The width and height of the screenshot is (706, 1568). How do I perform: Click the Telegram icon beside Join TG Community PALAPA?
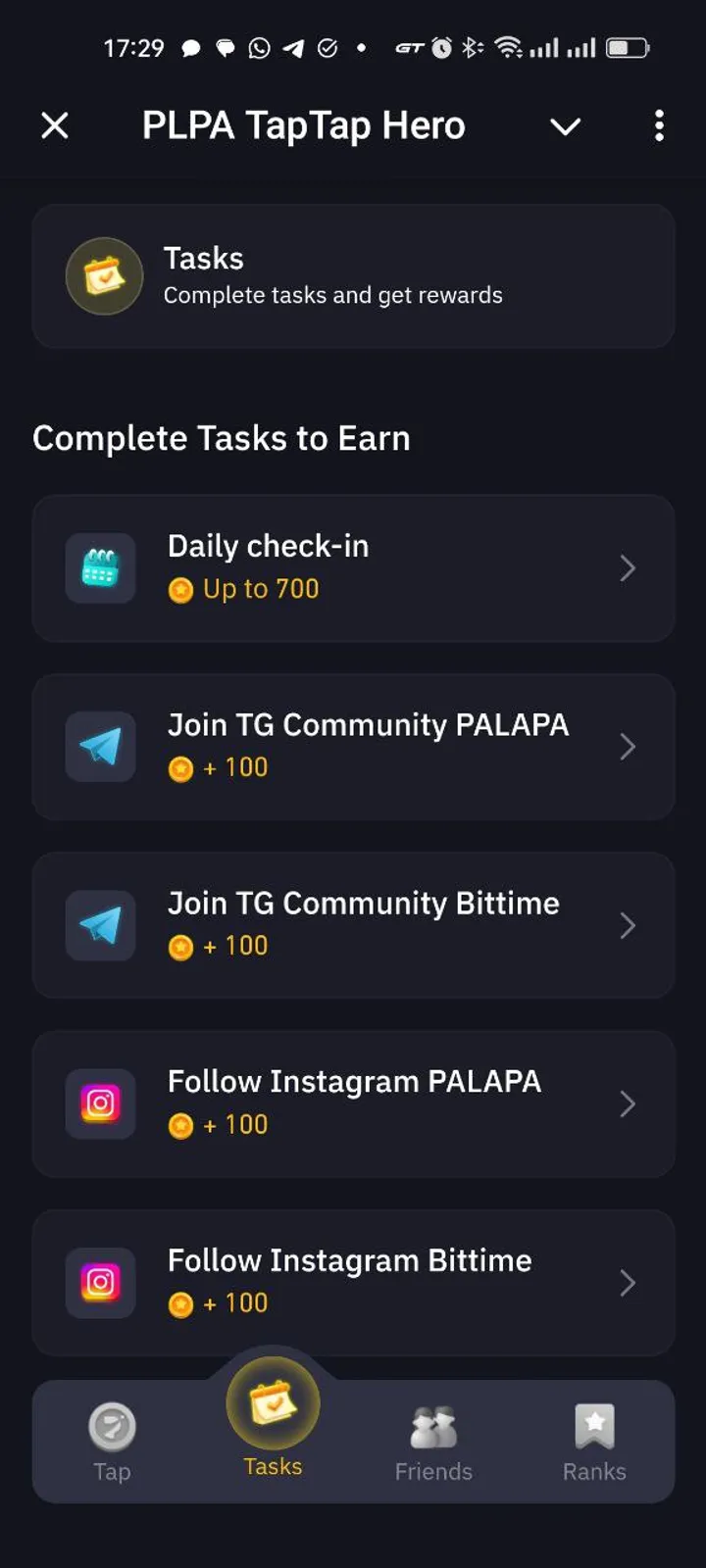pos(99,746)
